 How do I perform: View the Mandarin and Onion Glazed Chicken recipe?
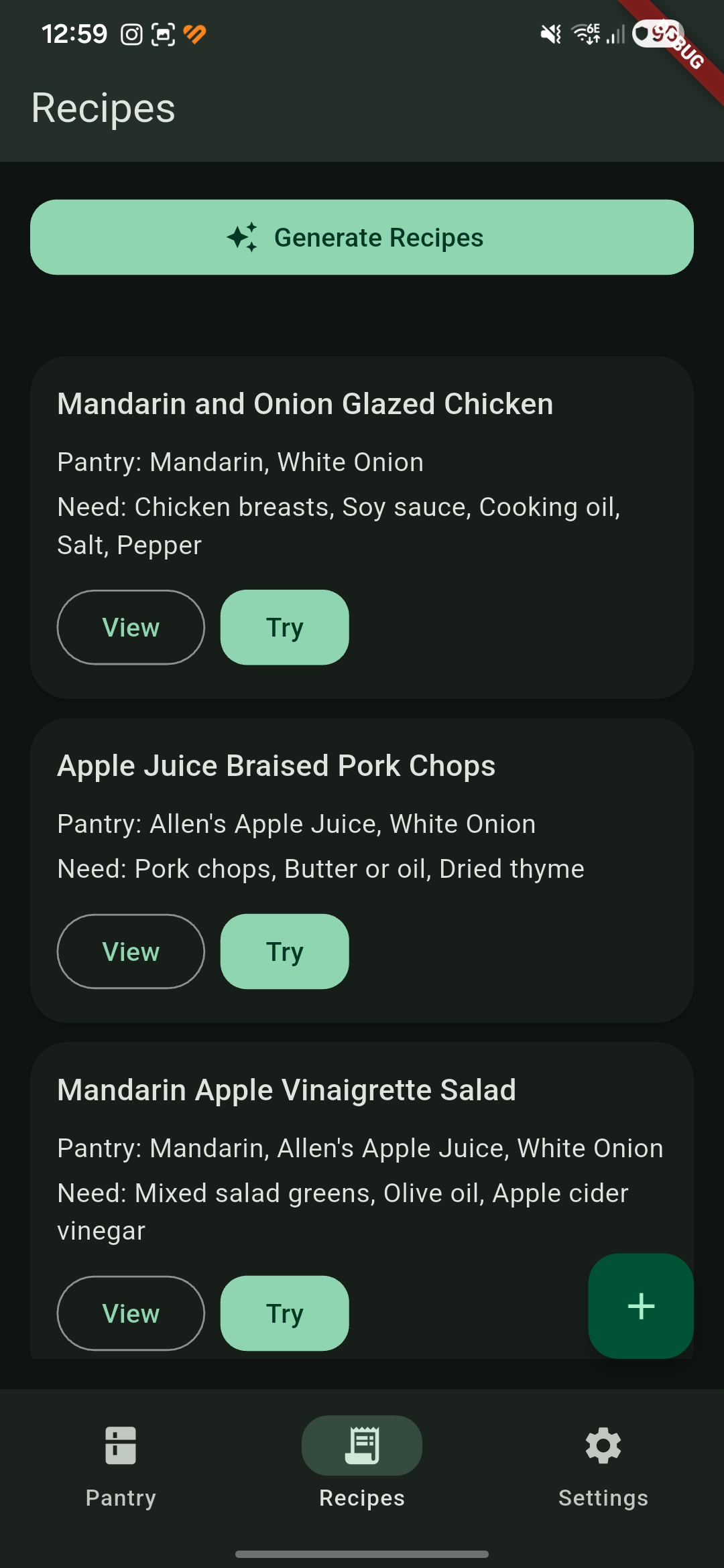[x=131, y=627]
